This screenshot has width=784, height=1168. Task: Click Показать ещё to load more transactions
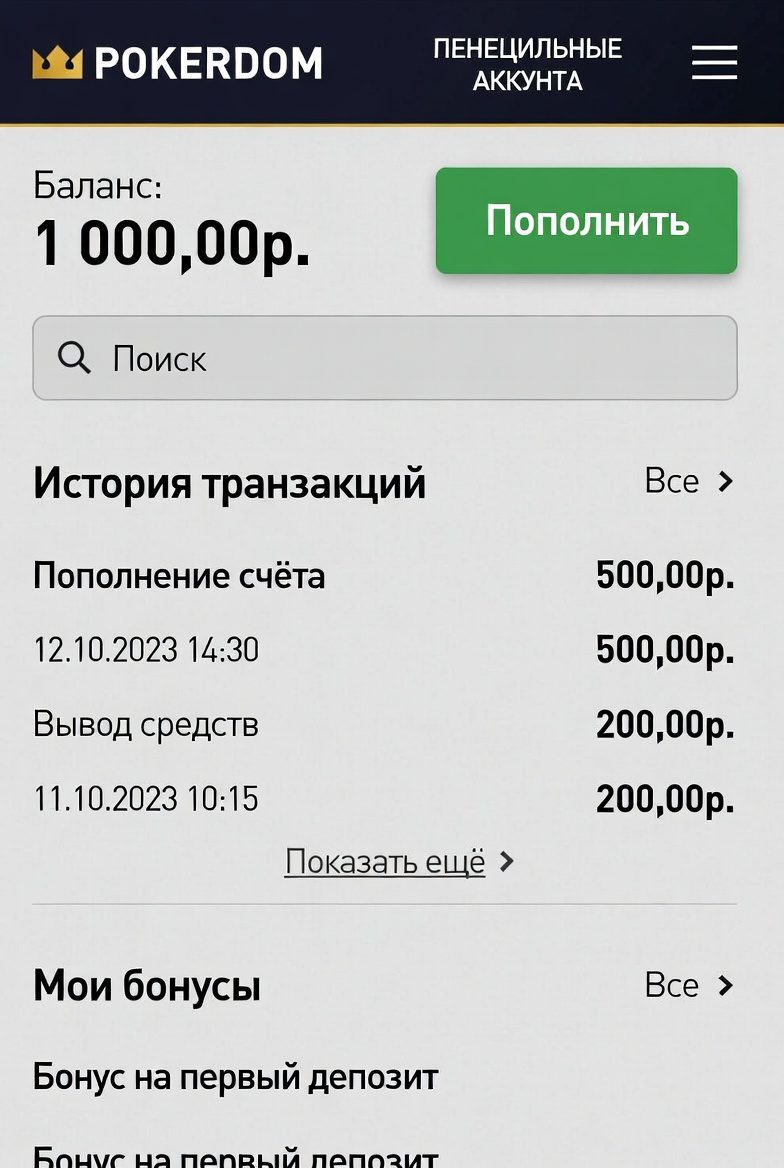[x=386, y=861]
